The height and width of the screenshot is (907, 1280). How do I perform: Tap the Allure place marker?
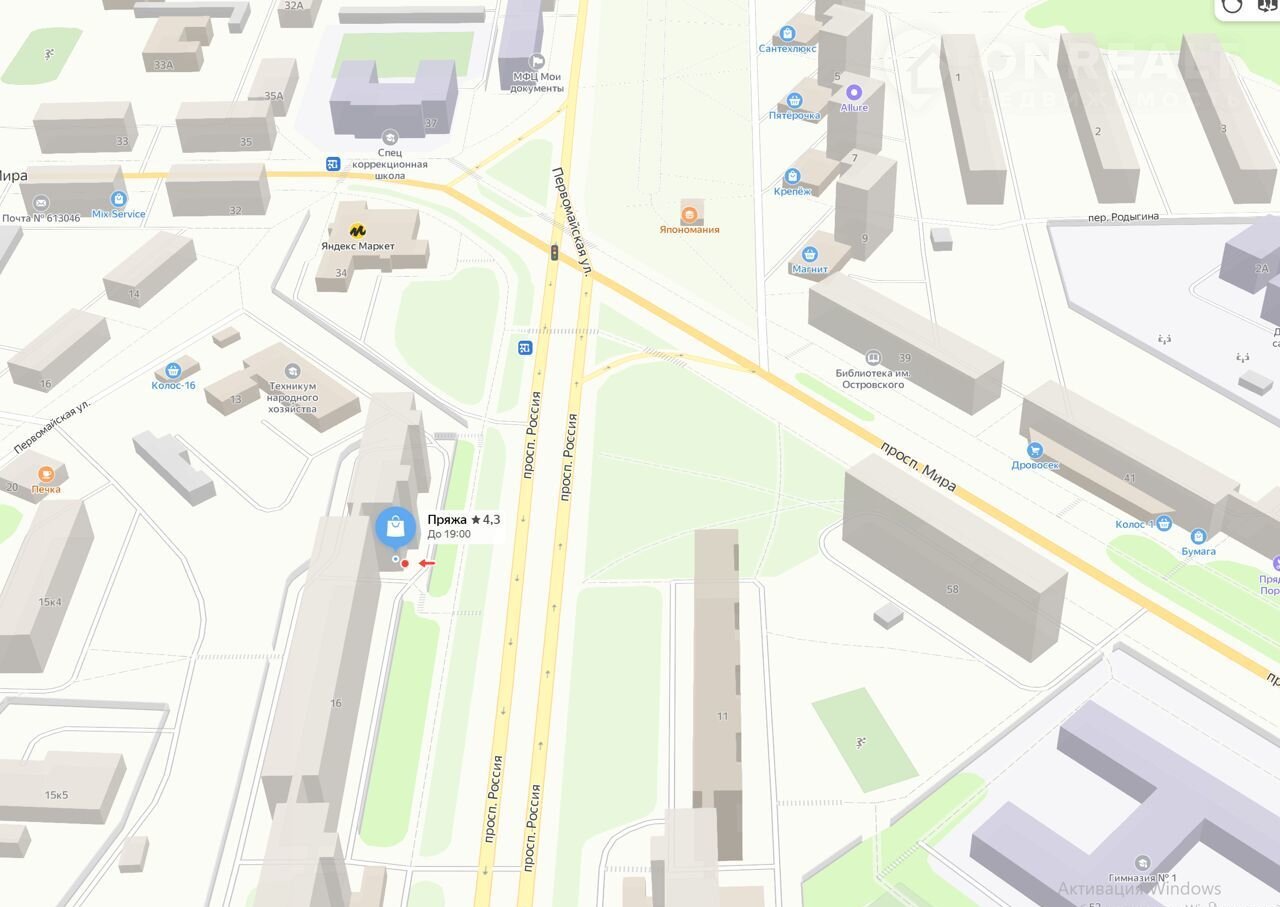[854, 92]
